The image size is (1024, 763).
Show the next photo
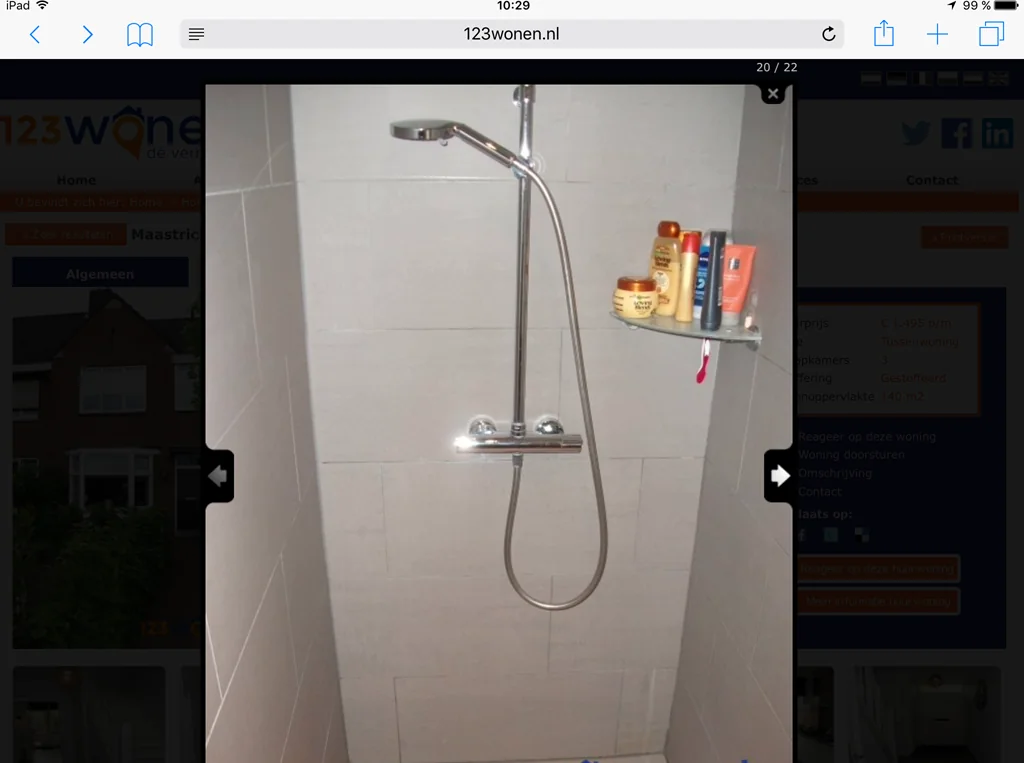[779, 476]
